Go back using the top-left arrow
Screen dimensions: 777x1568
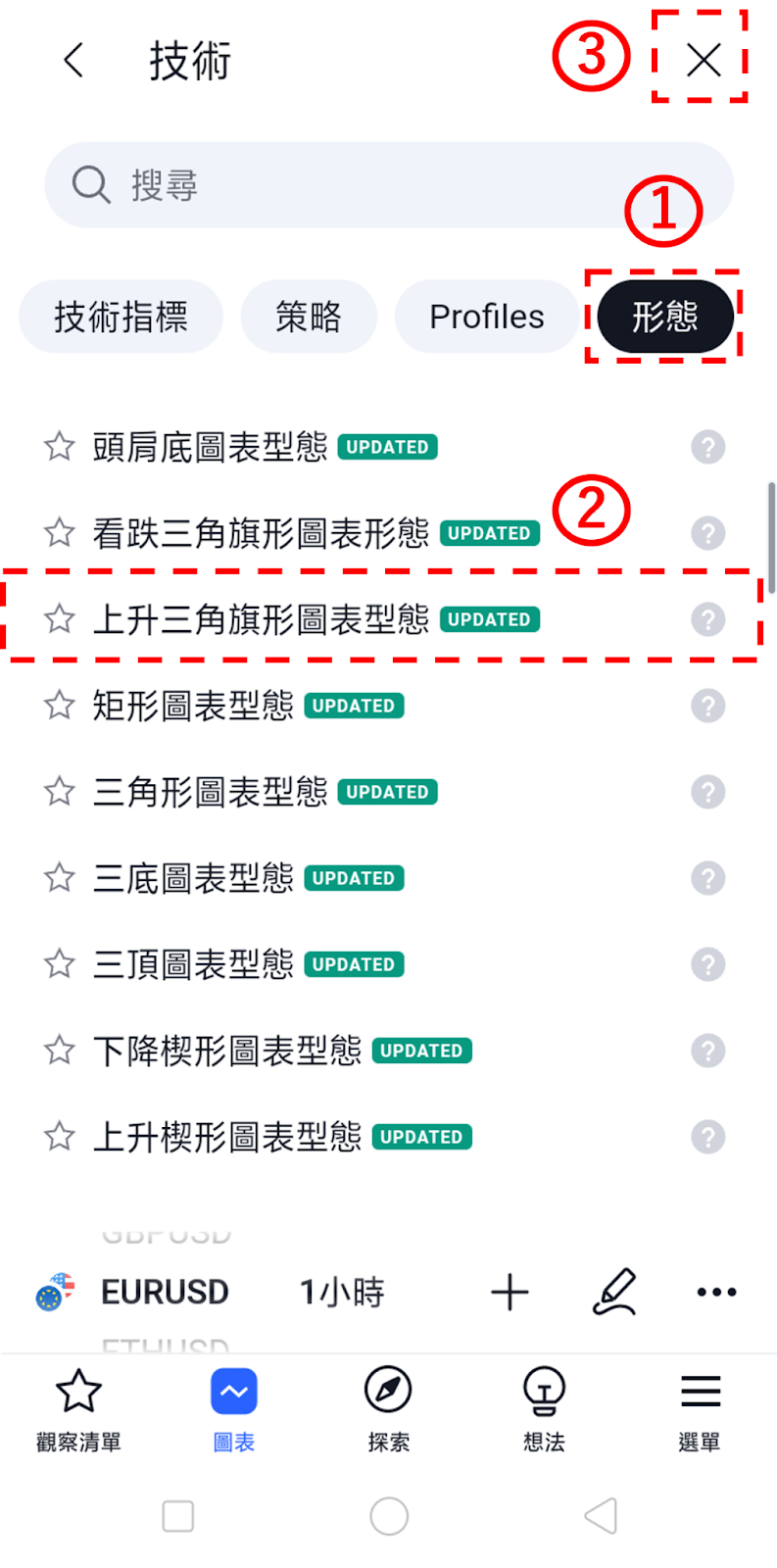[73, 61]
